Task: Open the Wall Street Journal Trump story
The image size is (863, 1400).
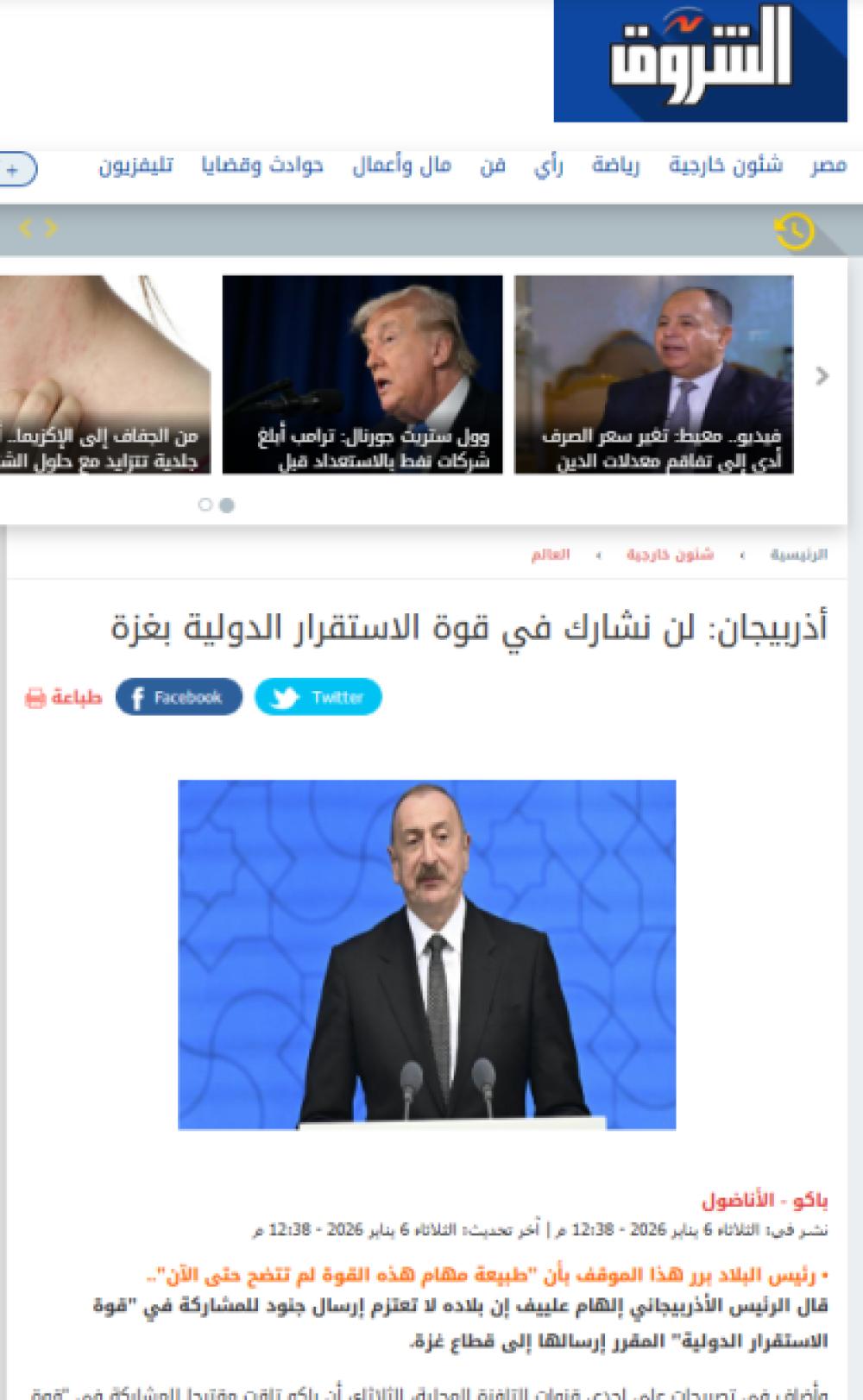Action: pos(362,374)
